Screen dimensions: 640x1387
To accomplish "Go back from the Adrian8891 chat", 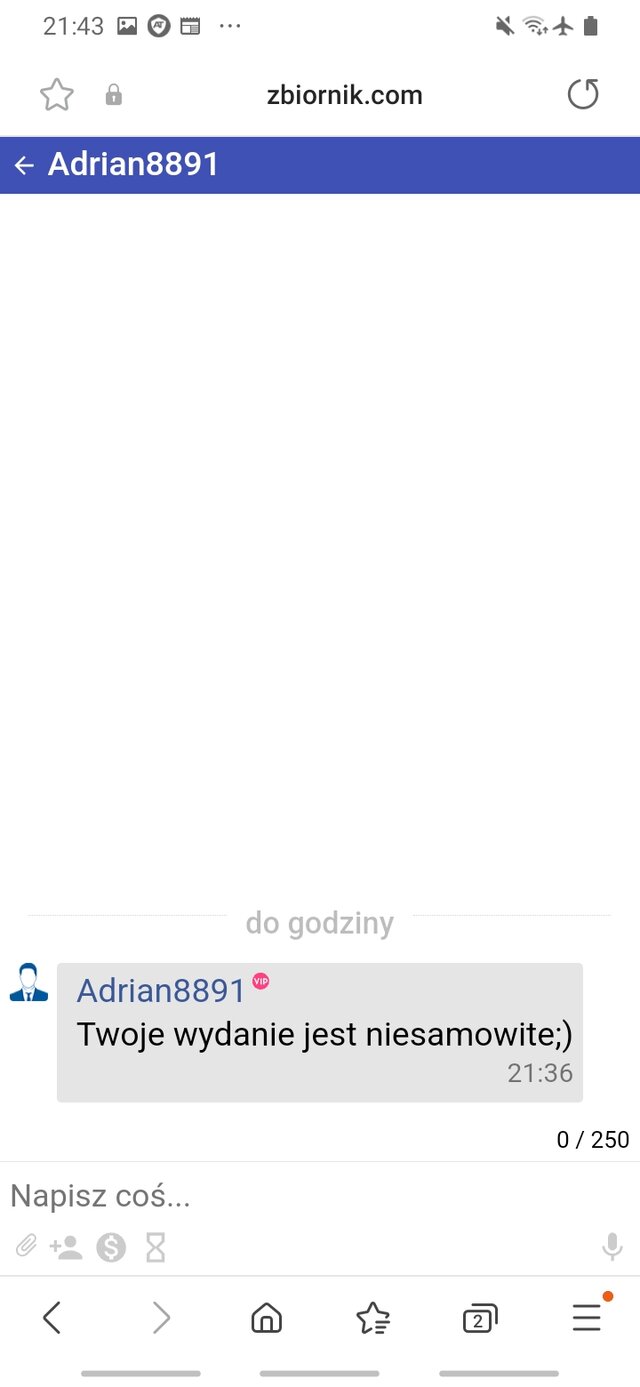I will [24, 165].
